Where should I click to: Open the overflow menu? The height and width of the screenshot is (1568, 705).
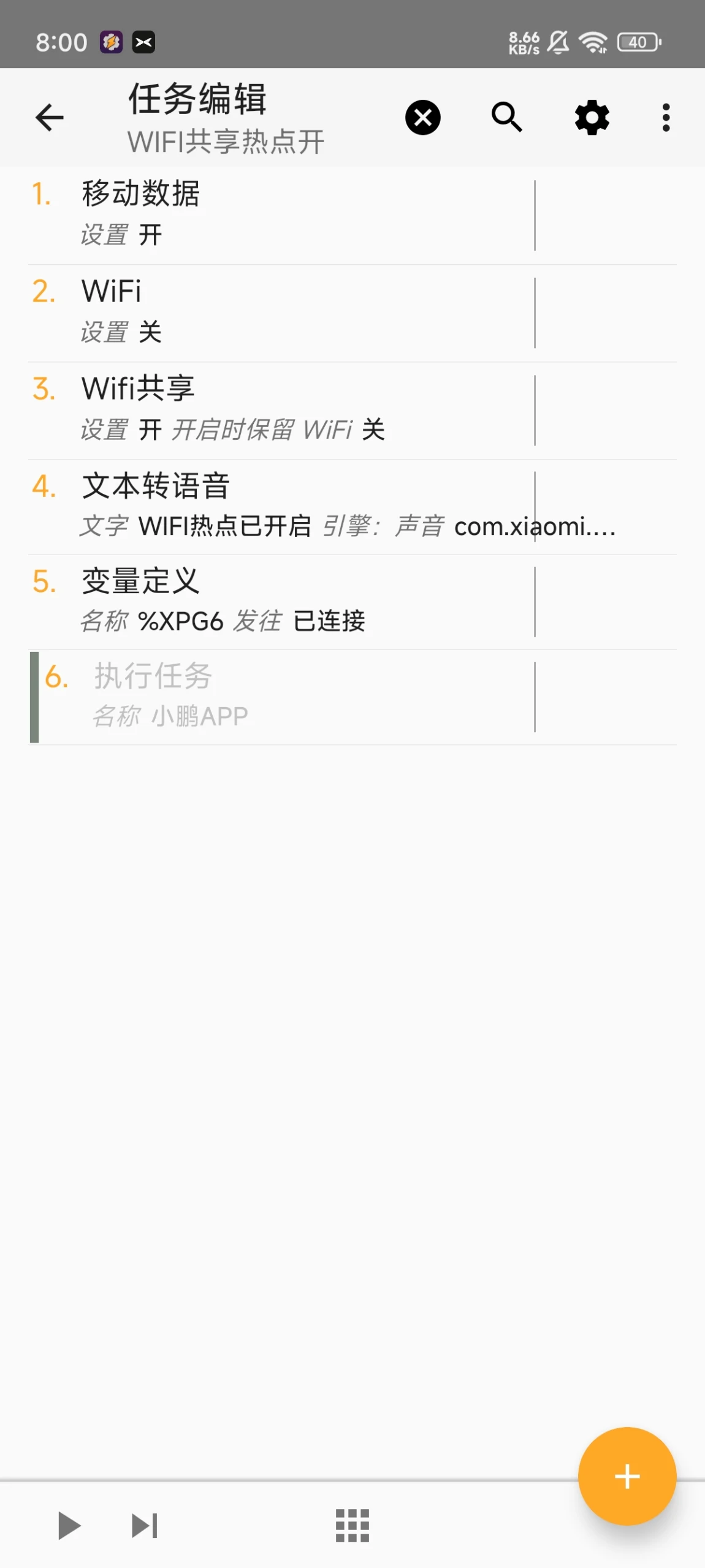666,117
